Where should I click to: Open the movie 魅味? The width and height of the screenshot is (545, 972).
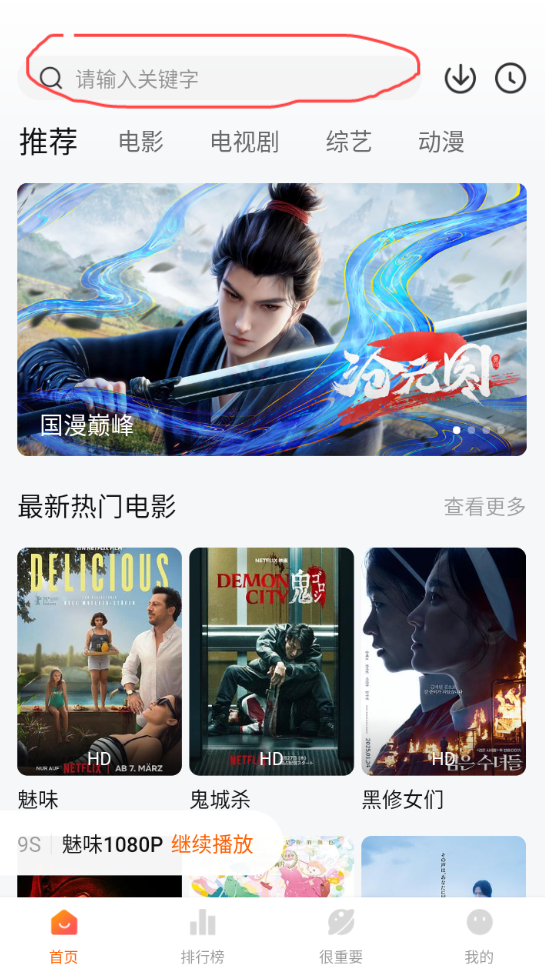pos(99,661)
